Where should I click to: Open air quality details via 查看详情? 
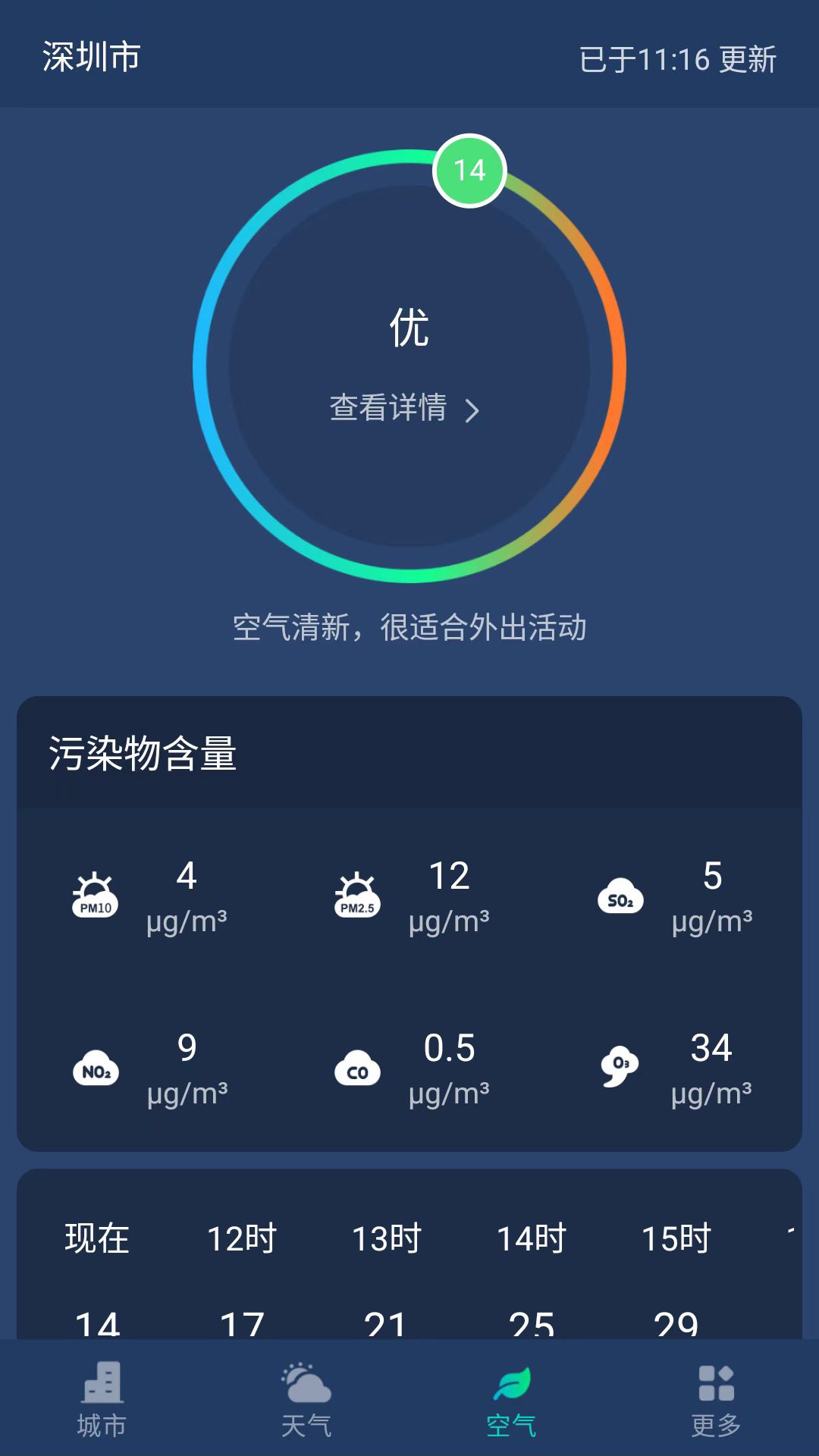[x=403, y=409]
